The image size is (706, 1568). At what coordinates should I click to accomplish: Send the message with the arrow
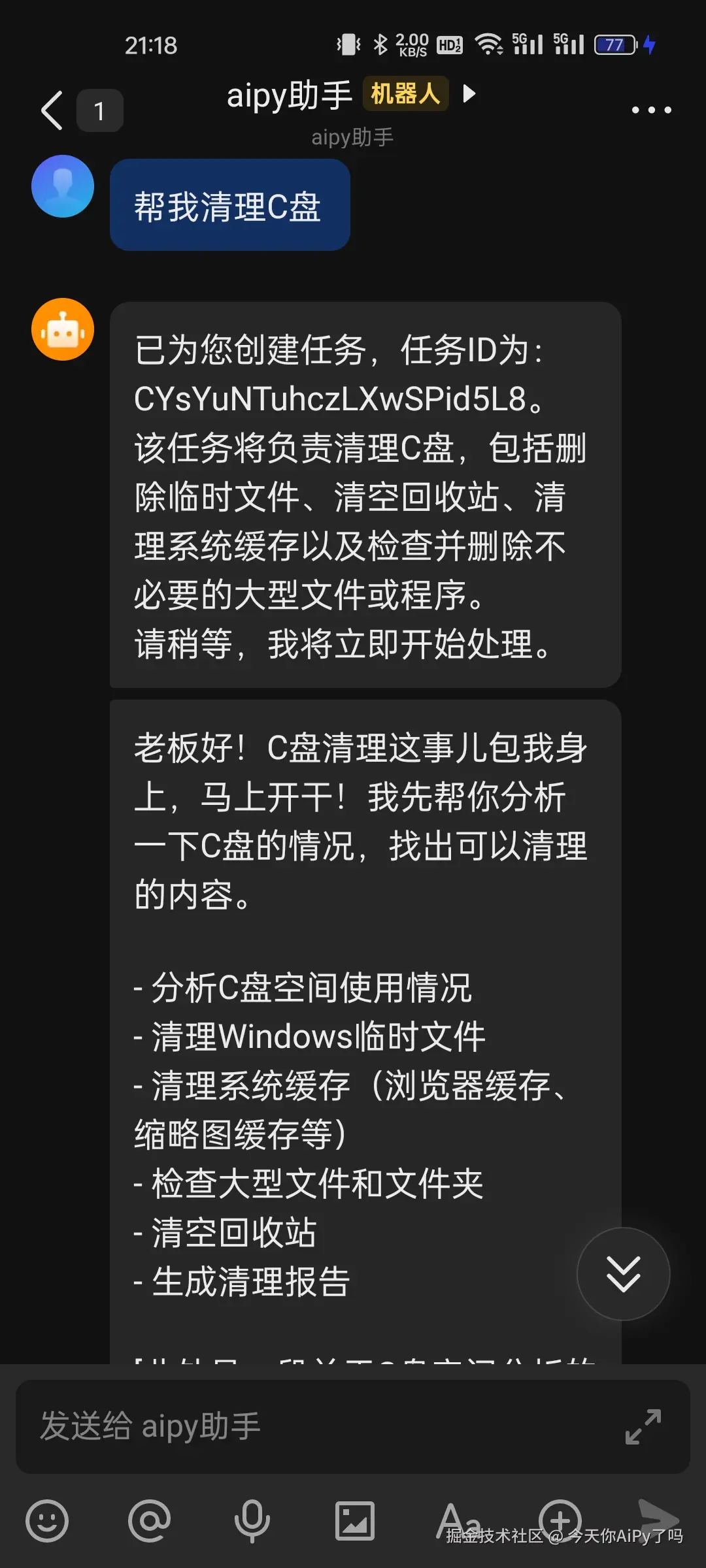coord(658,1516)
